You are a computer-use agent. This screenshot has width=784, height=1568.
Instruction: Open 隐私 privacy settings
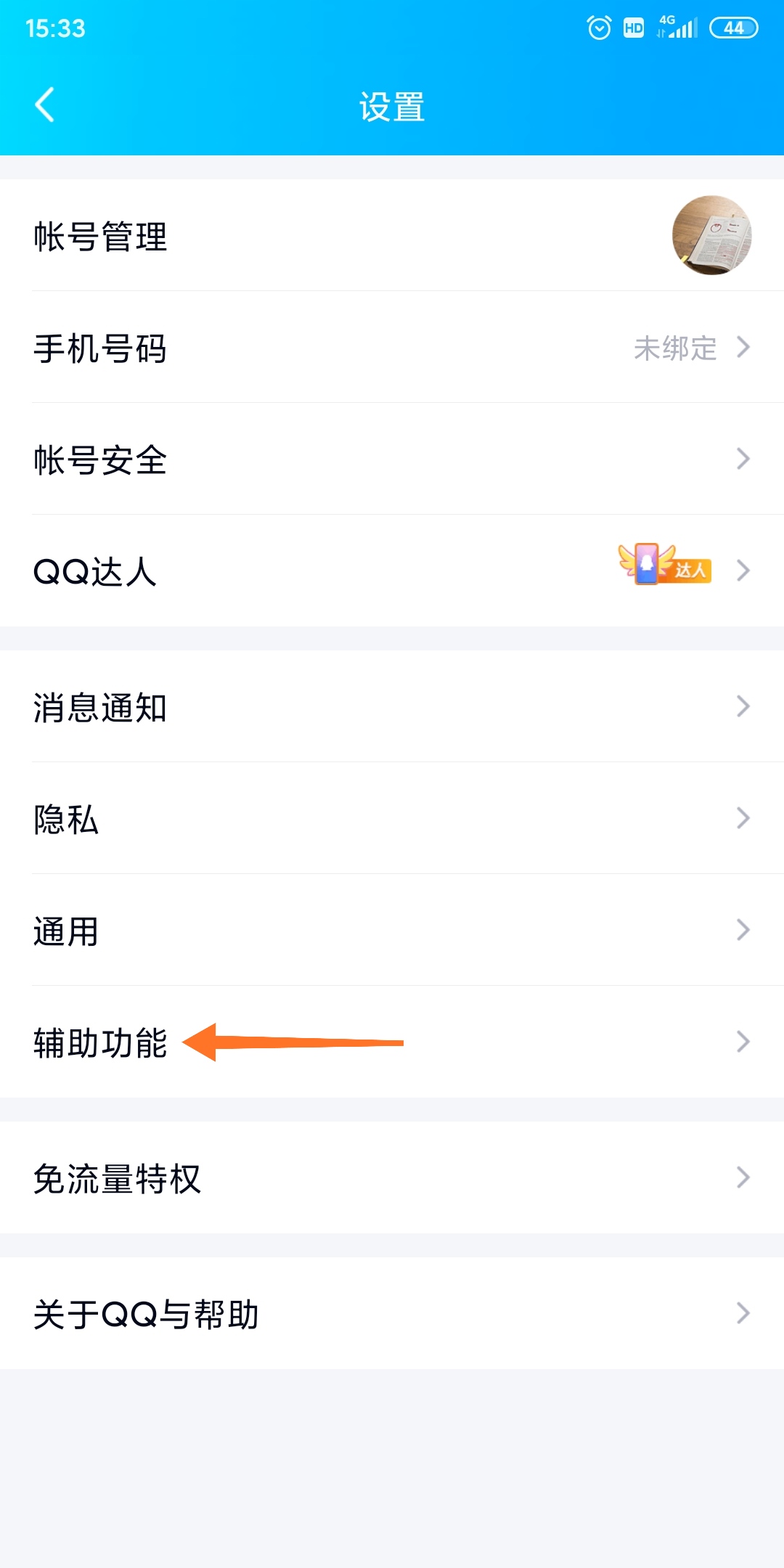point(392,819)
